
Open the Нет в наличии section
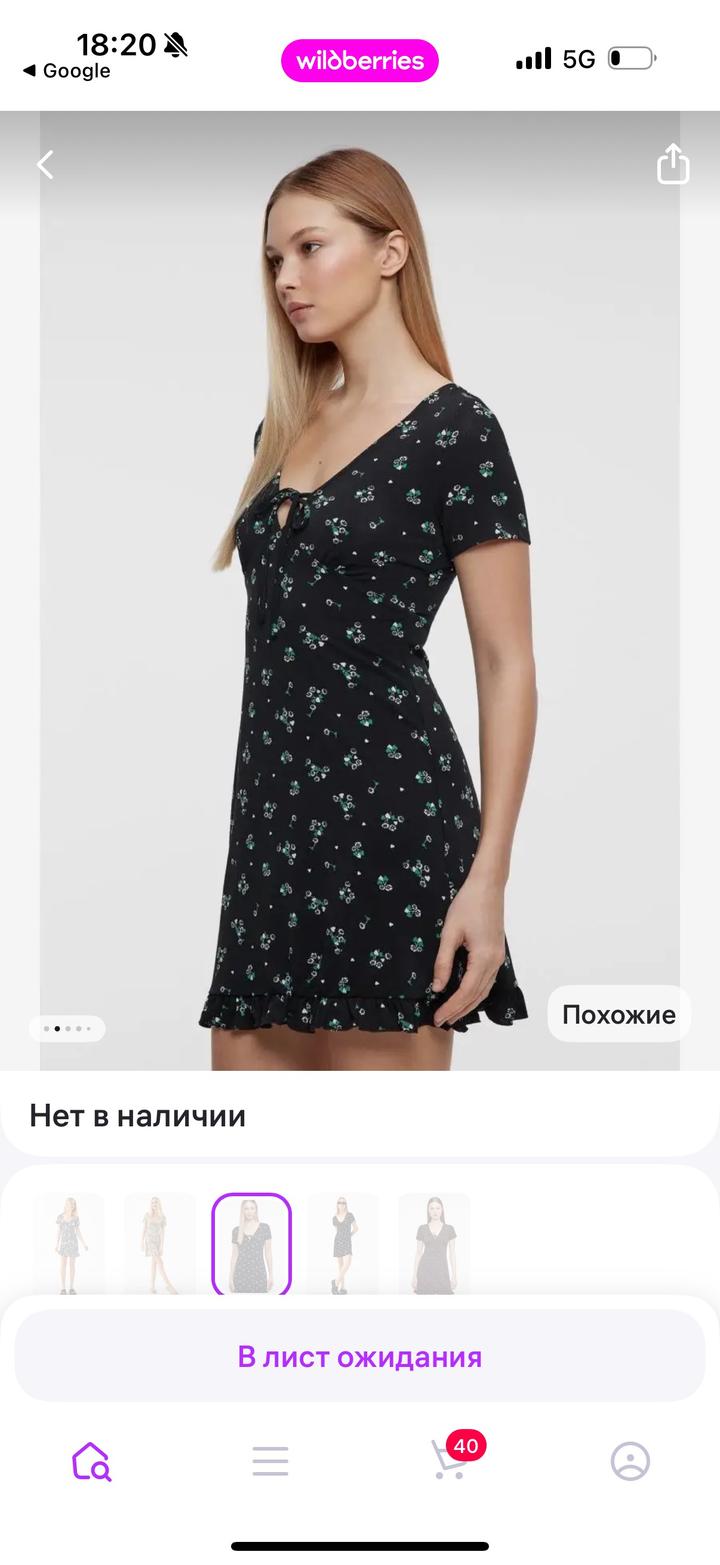137,1116
